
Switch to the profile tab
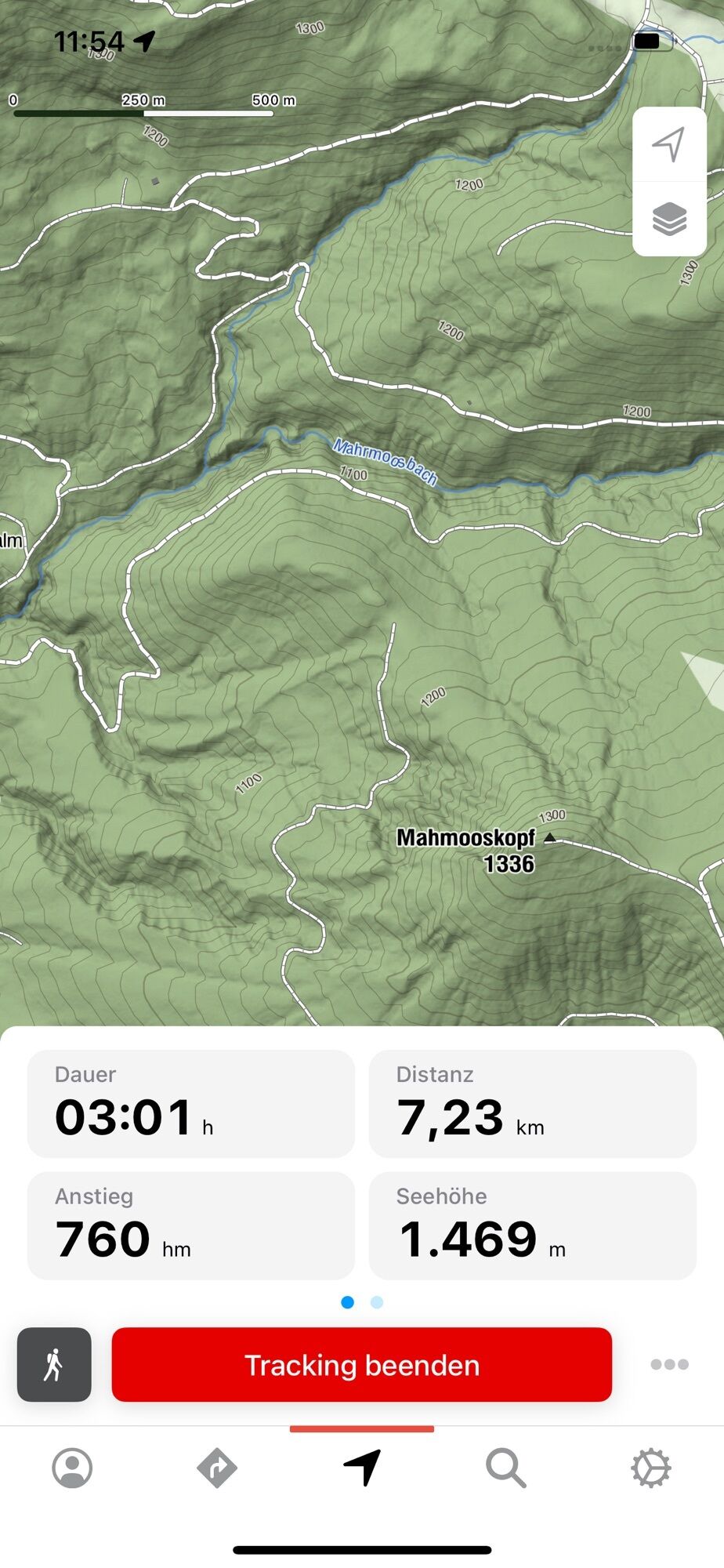[72, 1468]
